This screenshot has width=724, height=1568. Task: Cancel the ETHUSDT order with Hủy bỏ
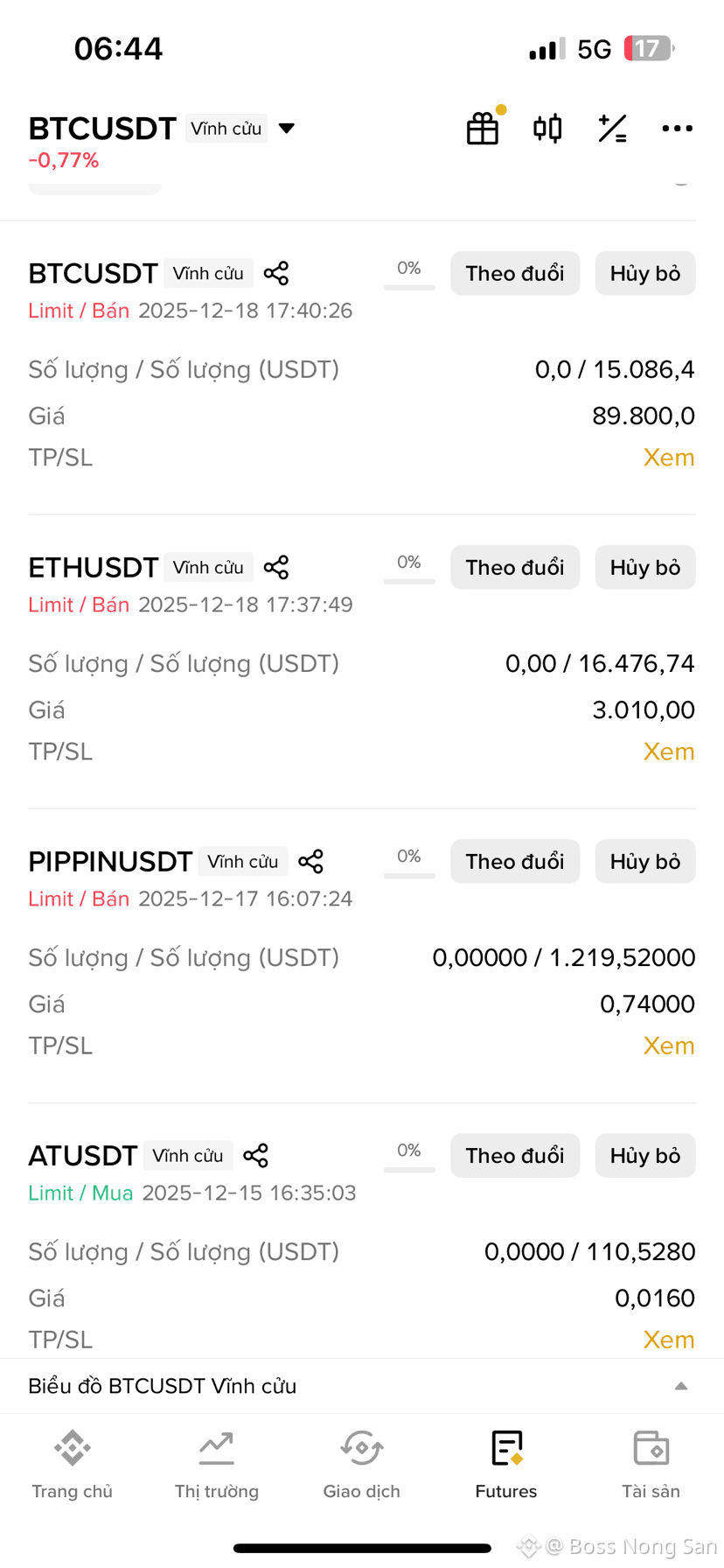coord(645,567)
